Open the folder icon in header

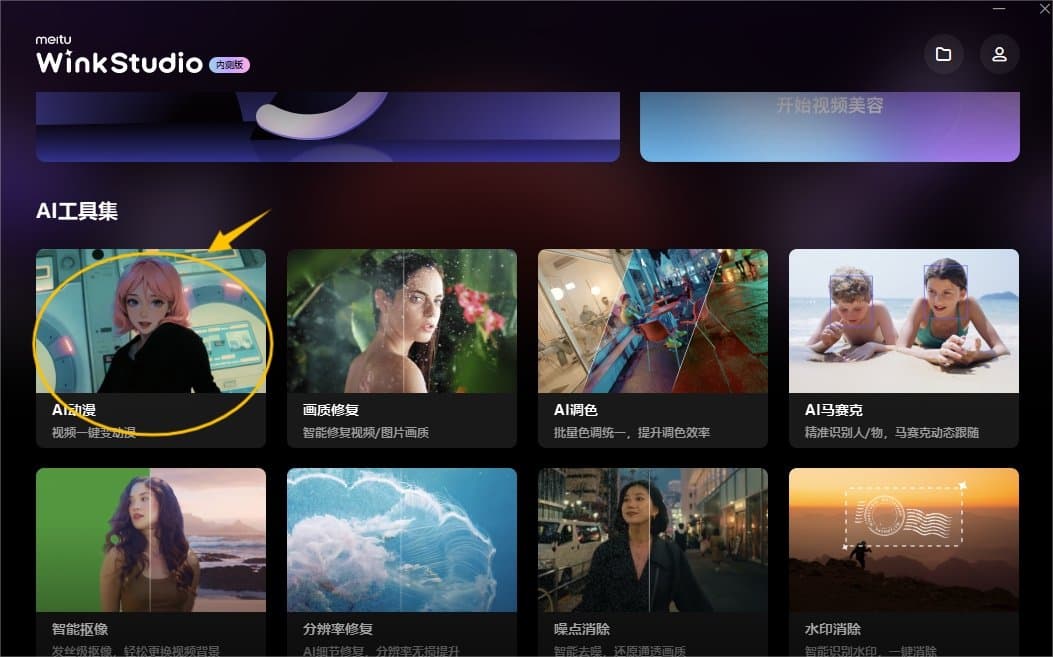tap(943, 54)
